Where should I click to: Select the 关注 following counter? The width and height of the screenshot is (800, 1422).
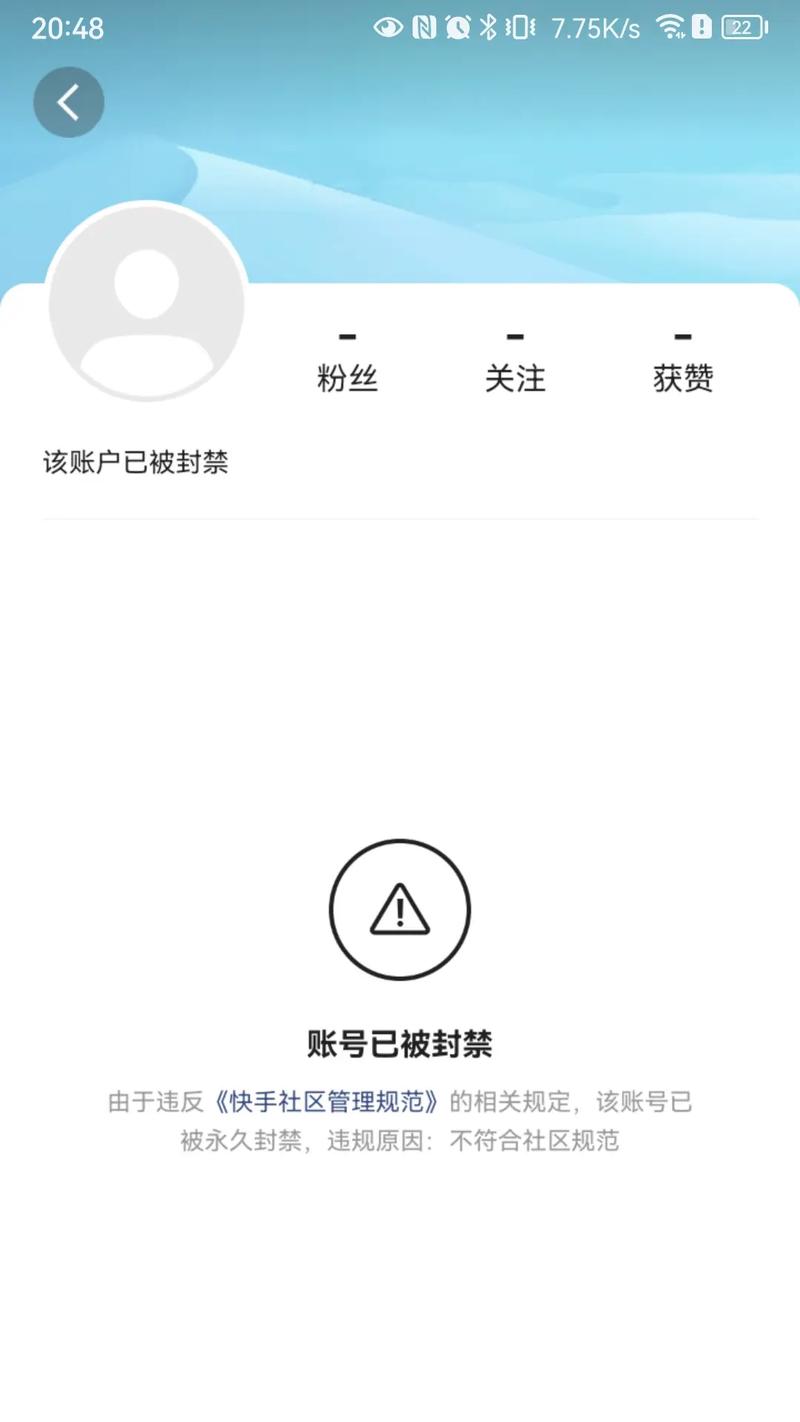pyautogui.click(x=514, y=378)
